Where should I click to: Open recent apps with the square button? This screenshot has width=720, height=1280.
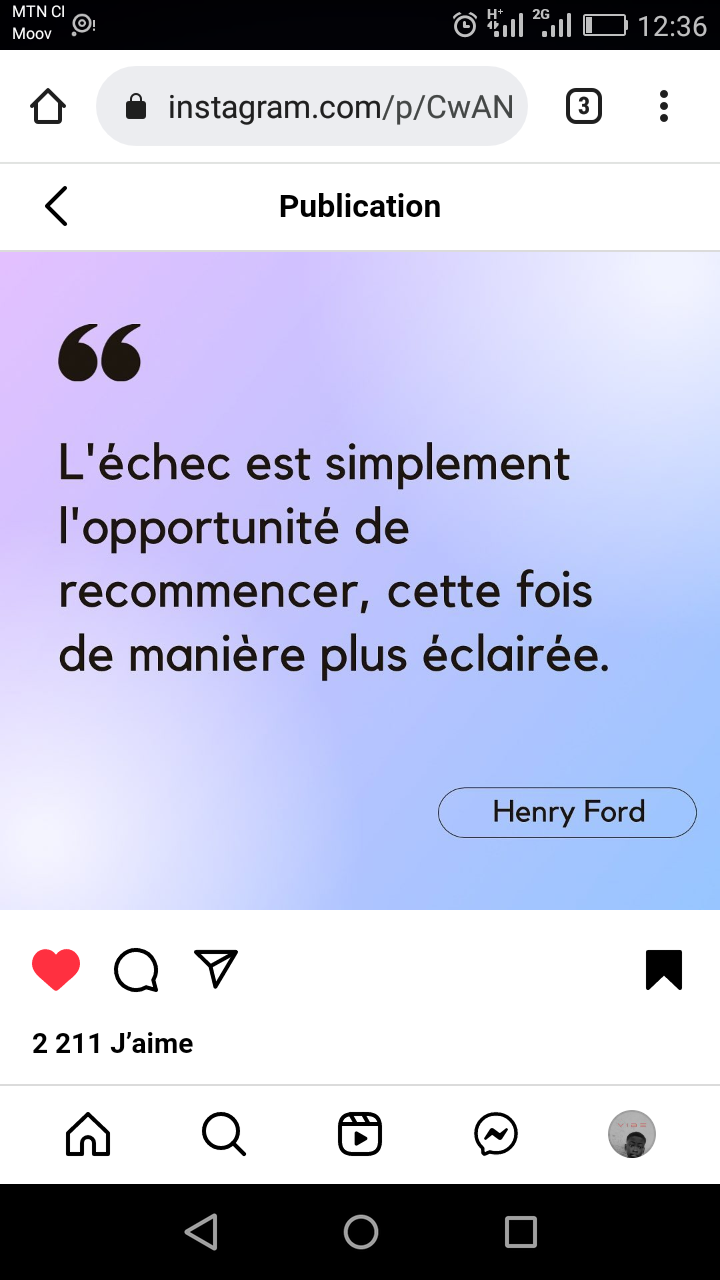click(x=520, y=1232)
